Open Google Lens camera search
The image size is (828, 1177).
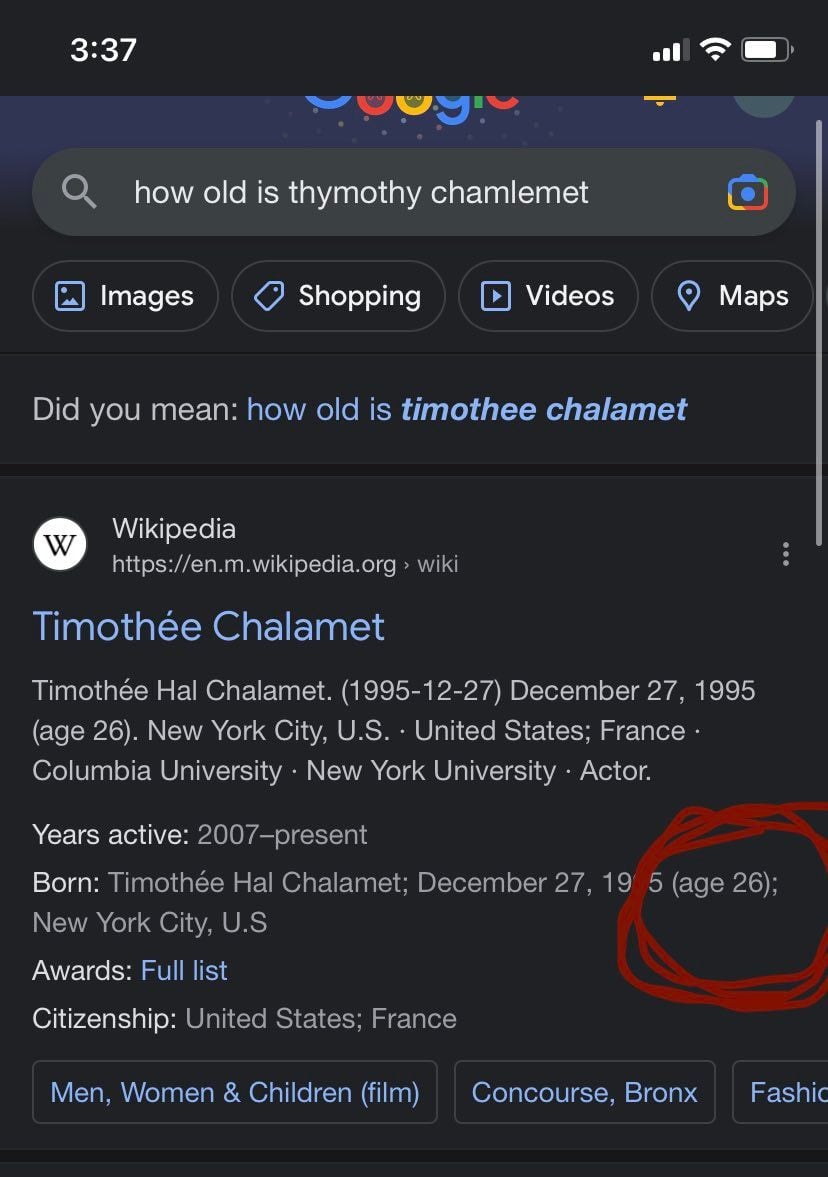pyautogui.click(x=747, y=192)
